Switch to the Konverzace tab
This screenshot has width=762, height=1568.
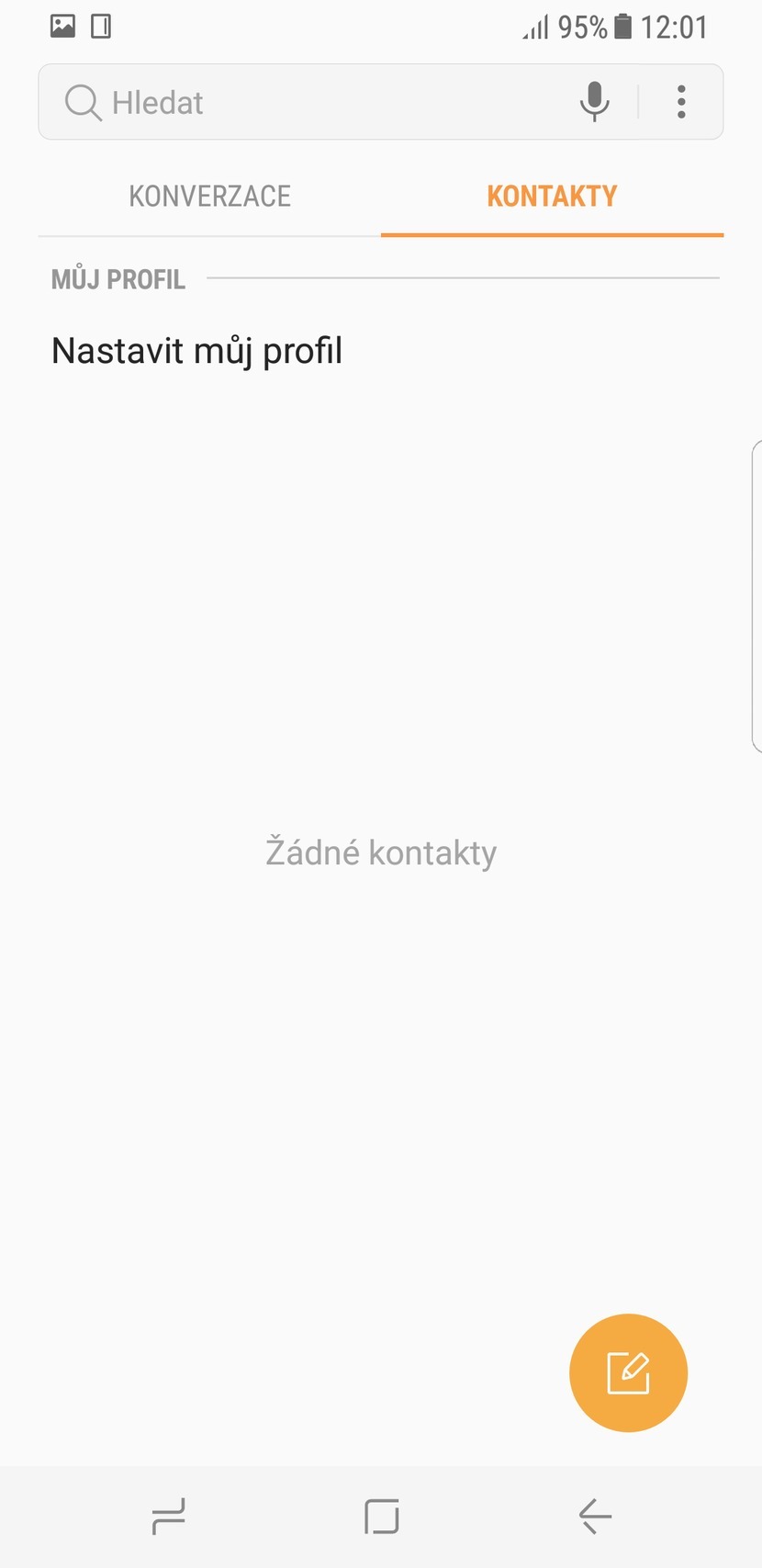[209, 196]
